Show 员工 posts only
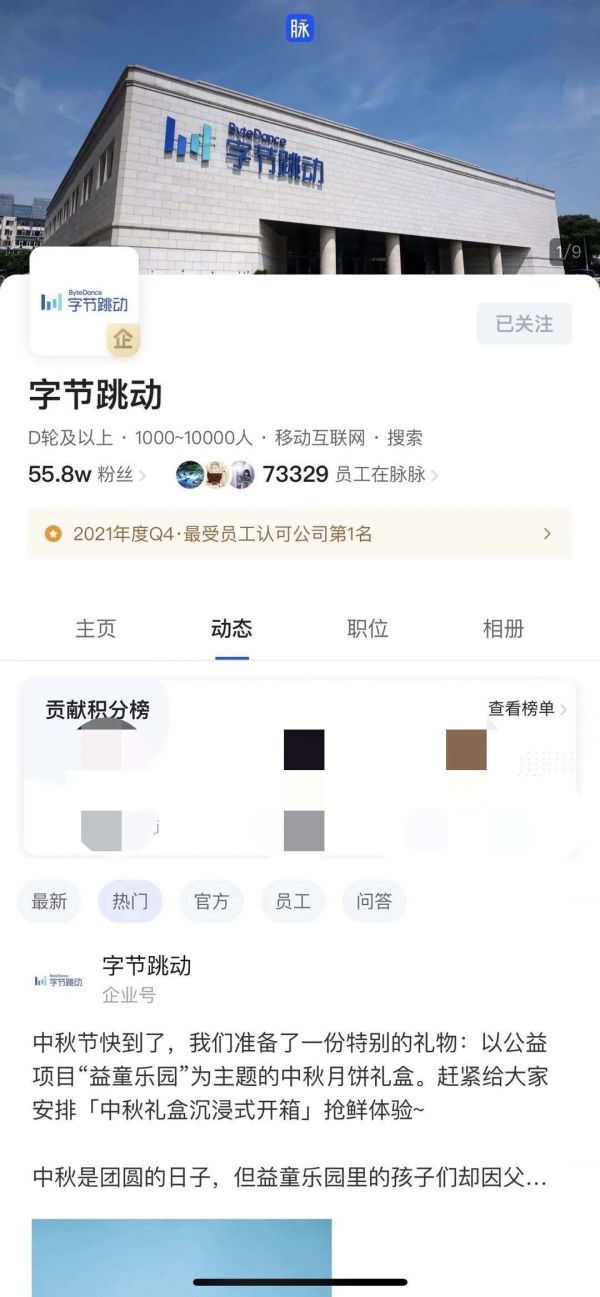The width and height of the screenshot is (600, 1297). [x=293, y=901]
